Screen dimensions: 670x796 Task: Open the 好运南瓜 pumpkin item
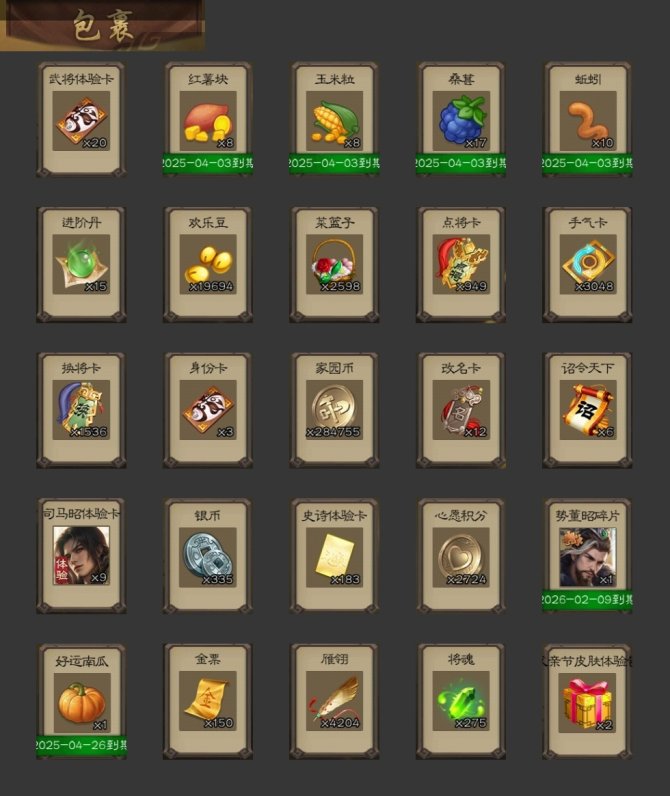pyautogui.click(x=81, y=702)
